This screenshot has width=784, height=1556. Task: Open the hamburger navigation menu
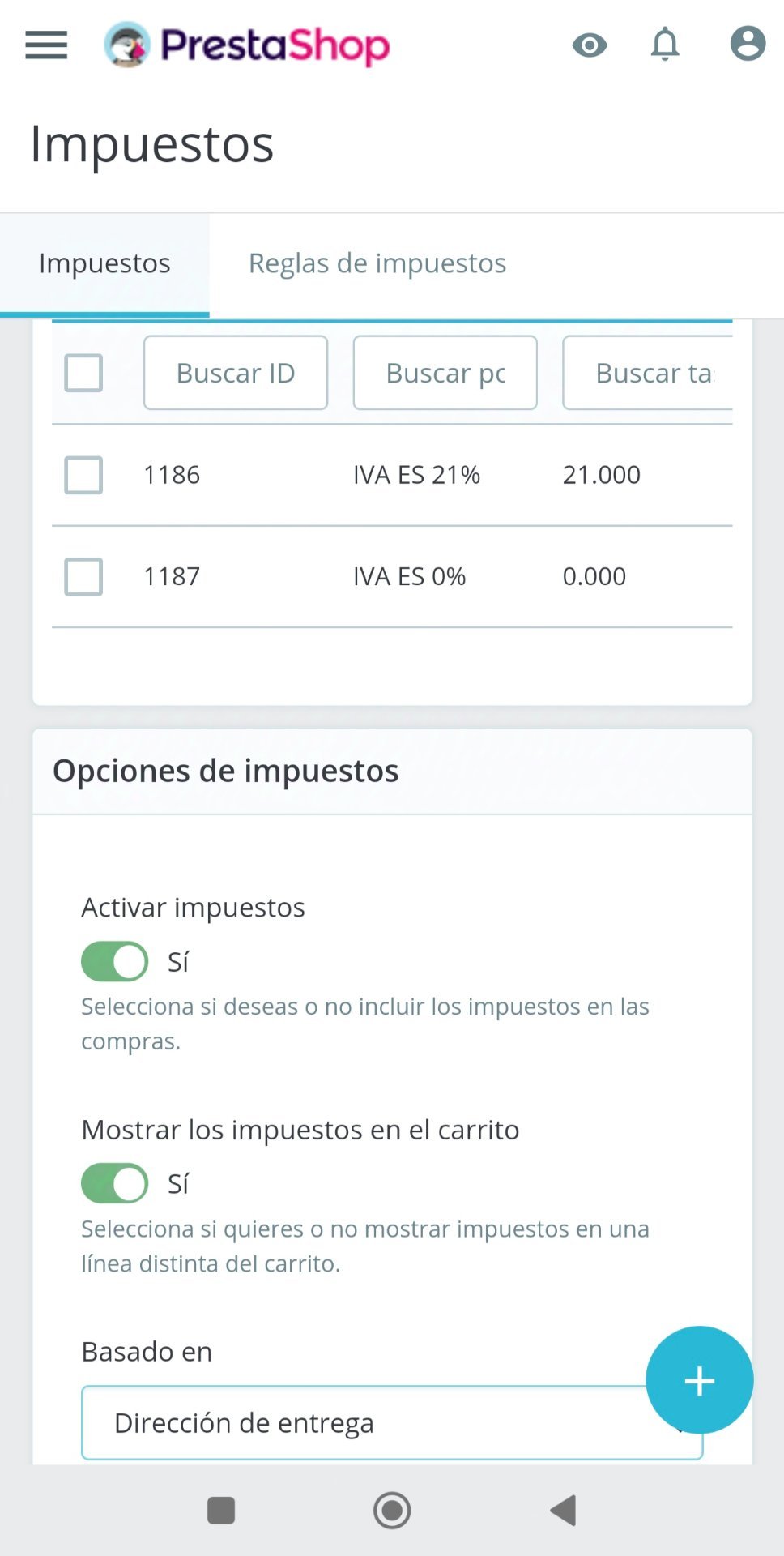coord(46,45)
